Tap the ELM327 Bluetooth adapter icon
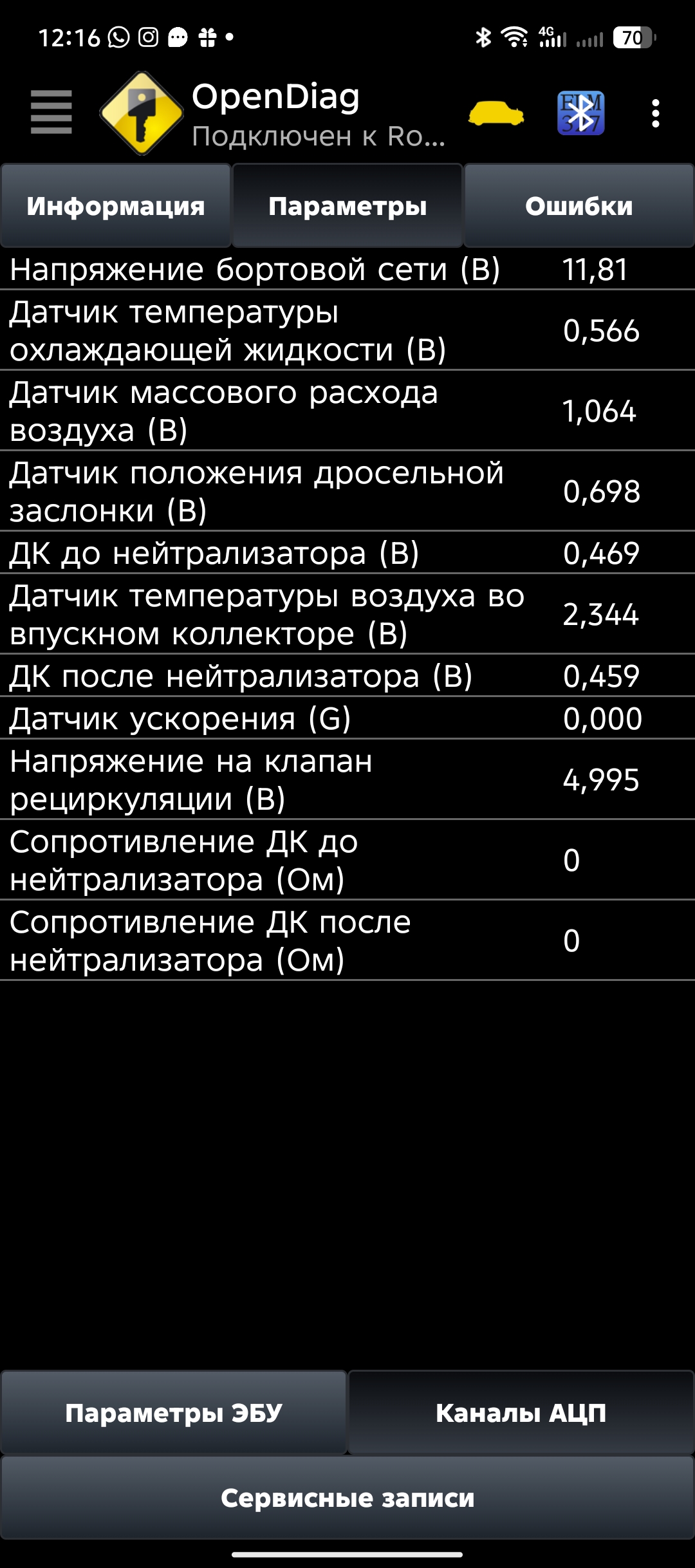This screenshot has height=1568, width=695. [x=580, y=113]
